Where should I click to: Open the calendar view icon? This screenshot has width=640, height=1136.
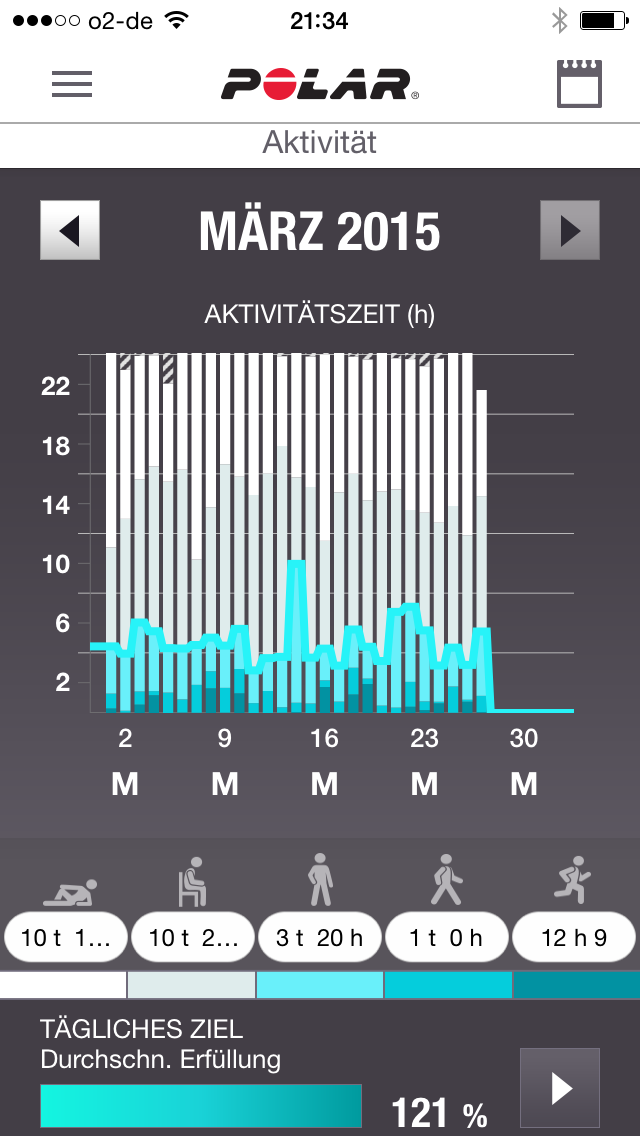click(x=579, y=84)
